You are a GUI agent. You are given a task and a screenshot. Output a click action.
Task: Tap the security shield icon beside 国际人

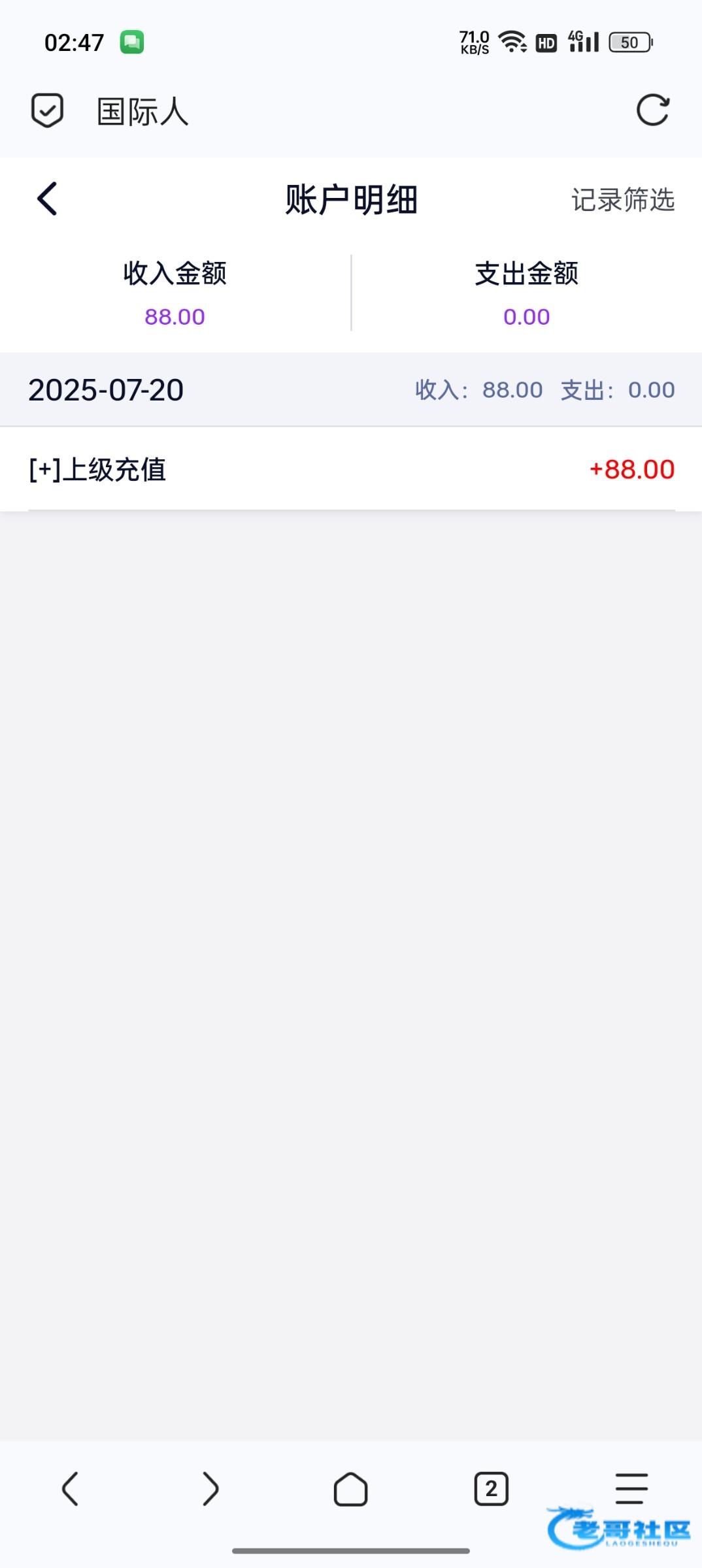[47, 110]
